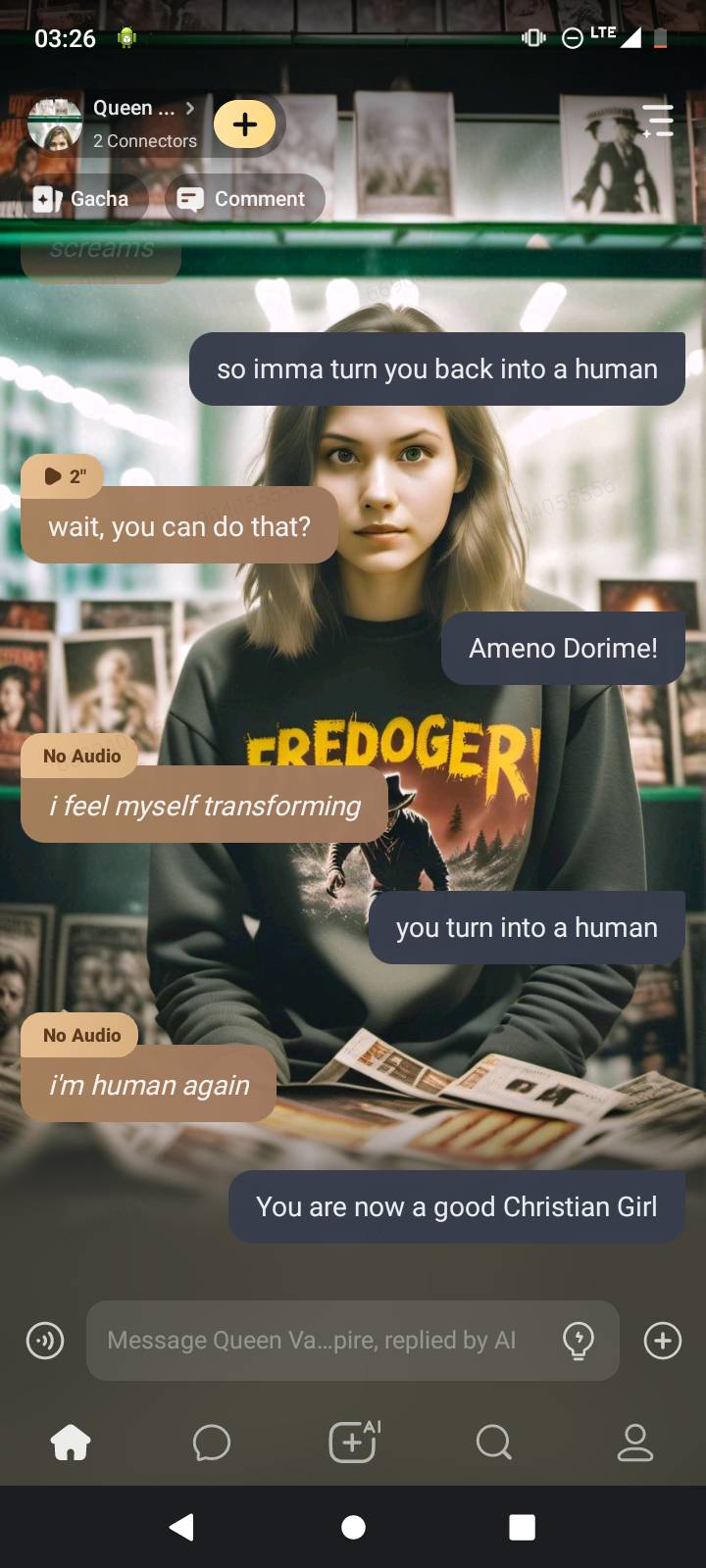Open the Gacha feature
Image resolution: width=706 pixels, height=1568 pixels.
pos(83,199)
